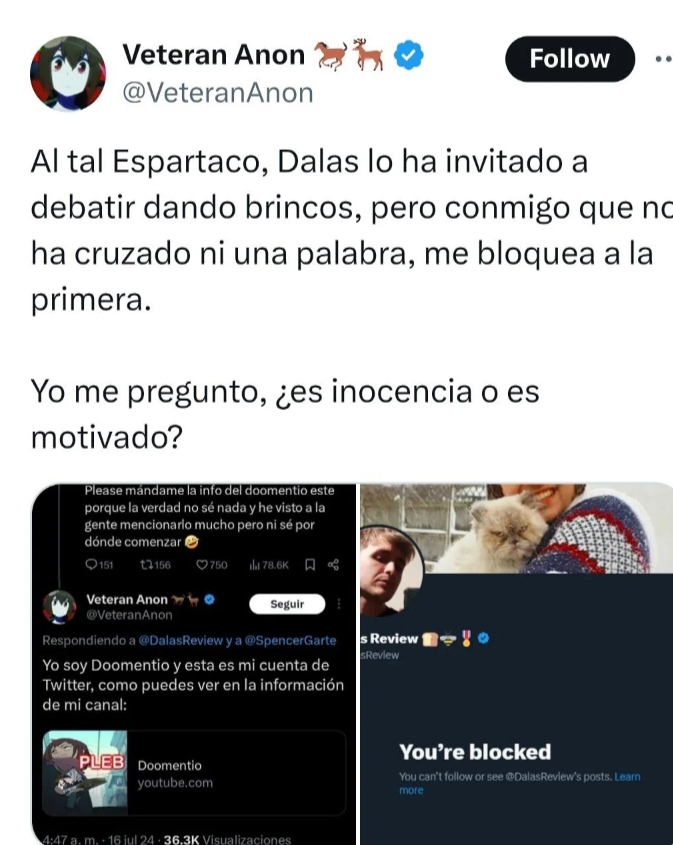Screen dimensions: 673x845
Task: Open Veteran Anon's profile avatar
Action: click(67, 73)
